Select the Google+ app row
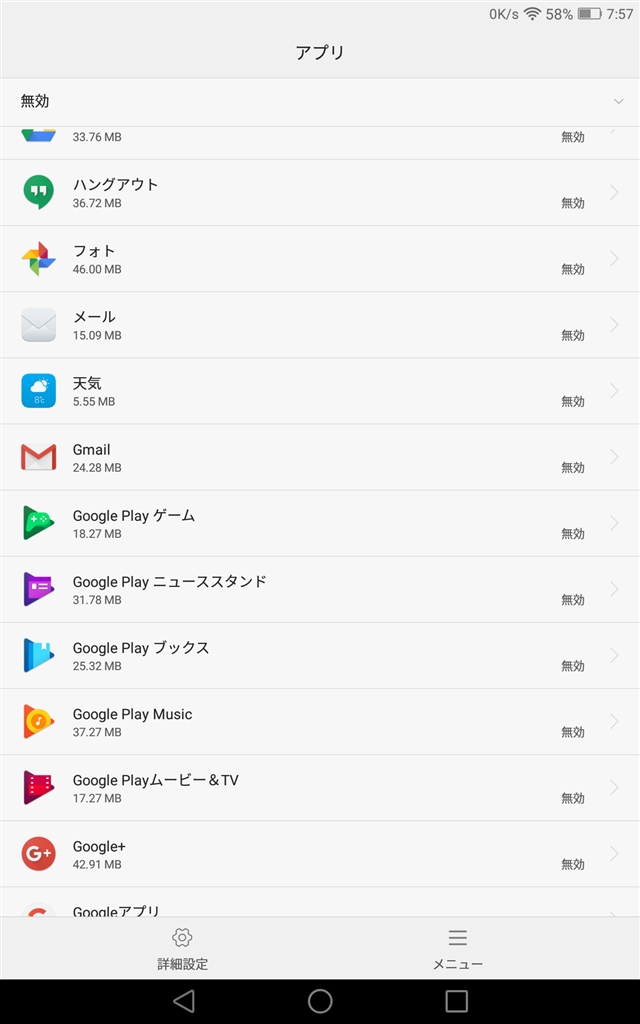640x1024 pixels. point(320,853)
